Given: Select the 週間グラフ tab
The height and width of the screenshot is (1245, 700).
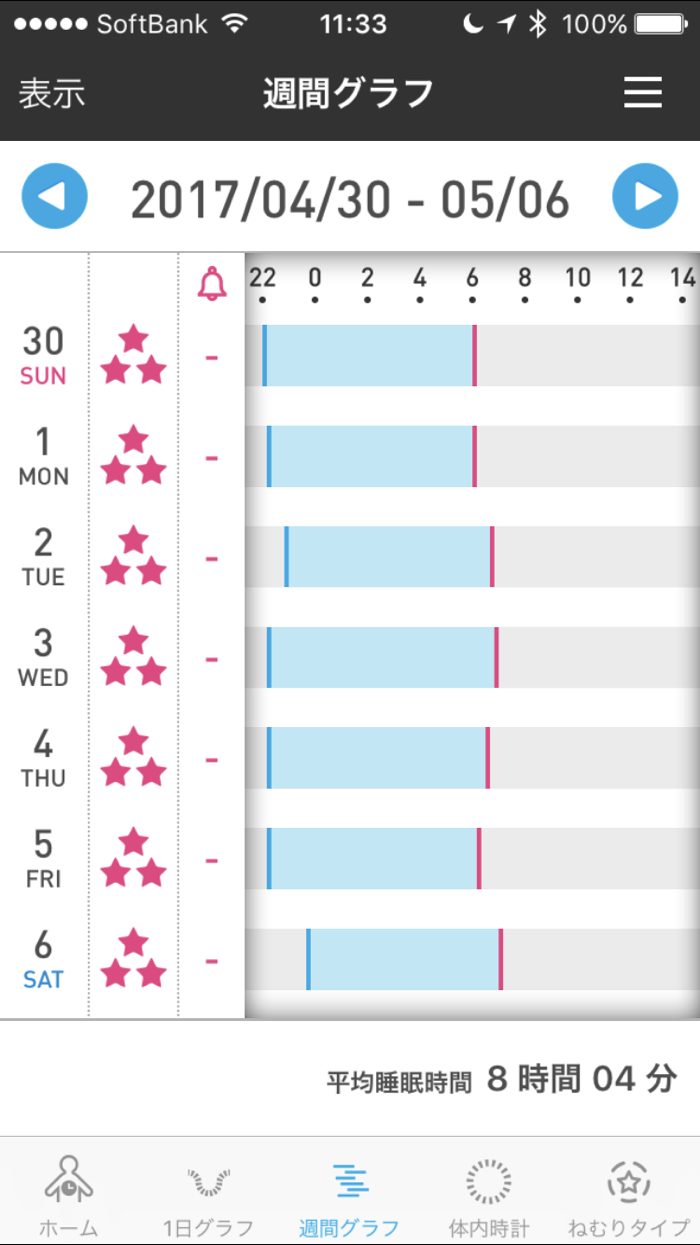Looking at the screenshot, I should pyautogui.click(x=349, y=1195).
